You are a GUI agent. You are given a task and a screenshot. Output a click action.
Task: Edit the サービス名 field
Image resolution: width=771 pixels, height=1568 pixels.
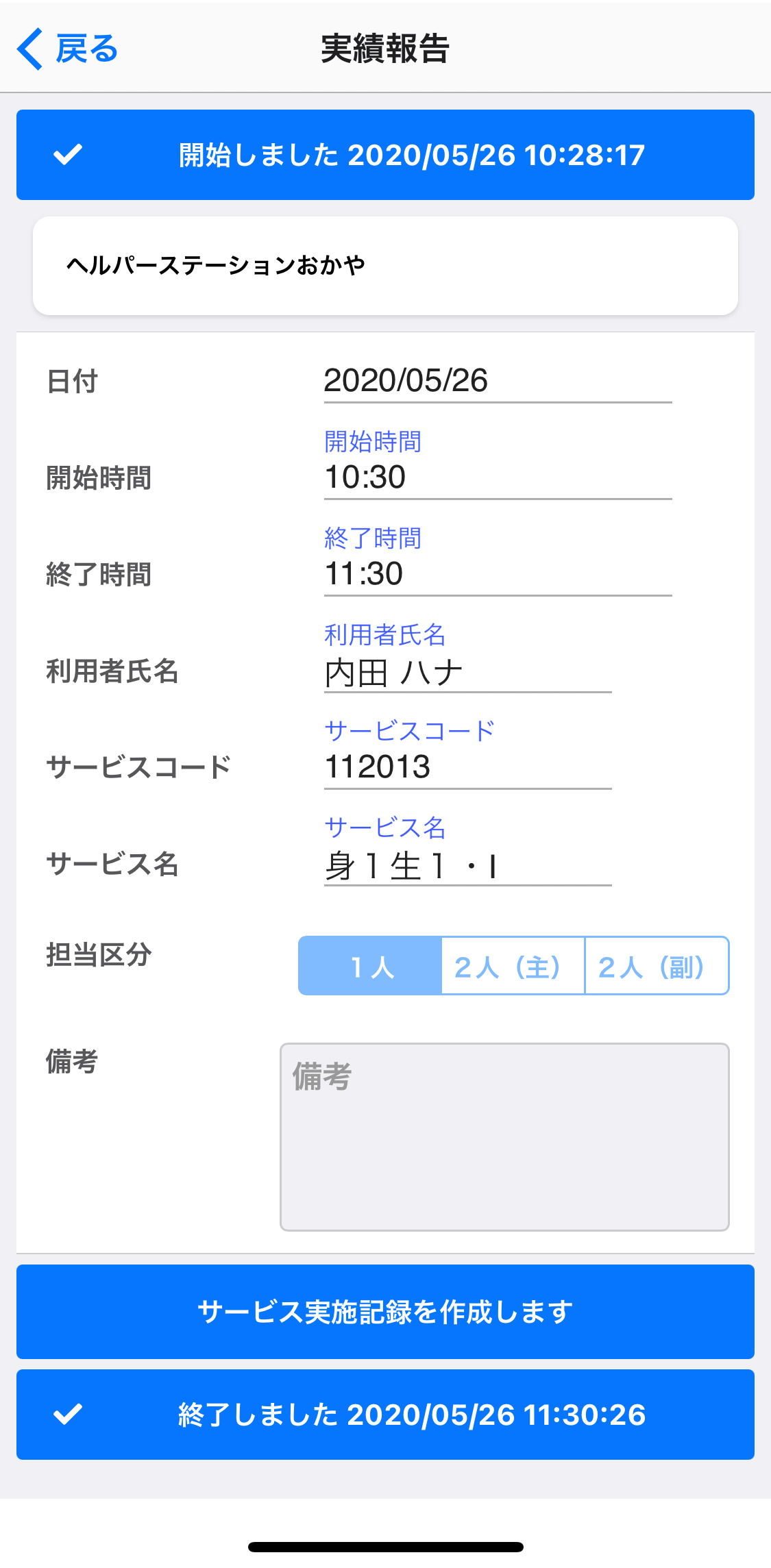pyautogui.click(x=467, y=865)
